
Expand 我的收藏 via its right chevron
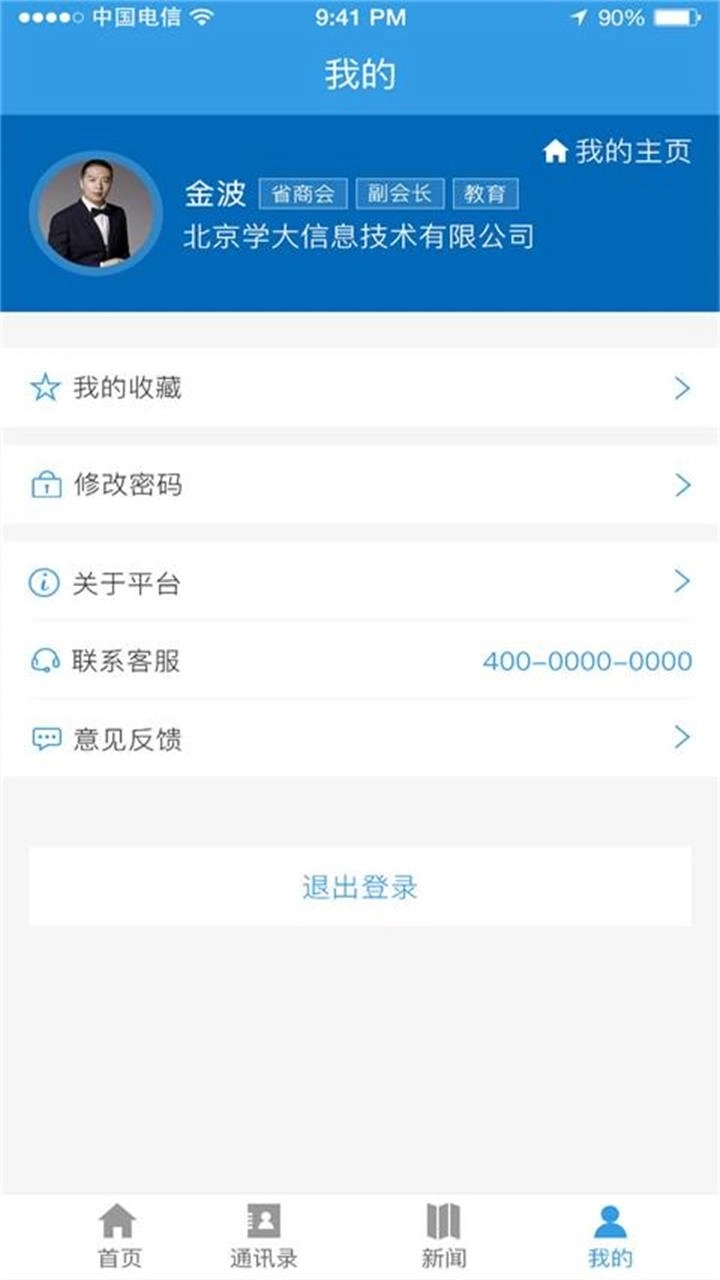point(684,389)
